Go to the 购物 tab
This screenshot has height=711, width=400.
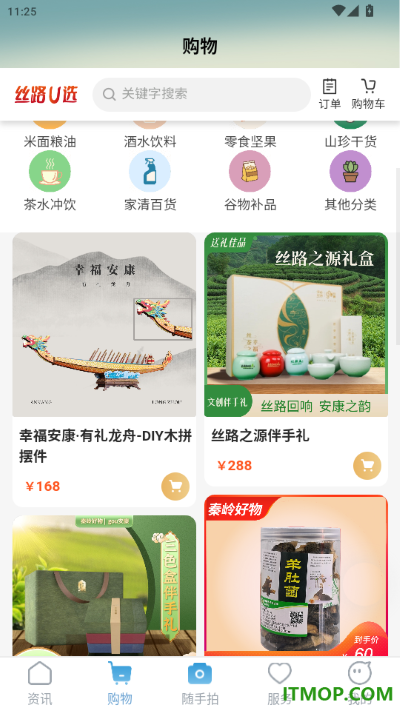click(120, 683)
